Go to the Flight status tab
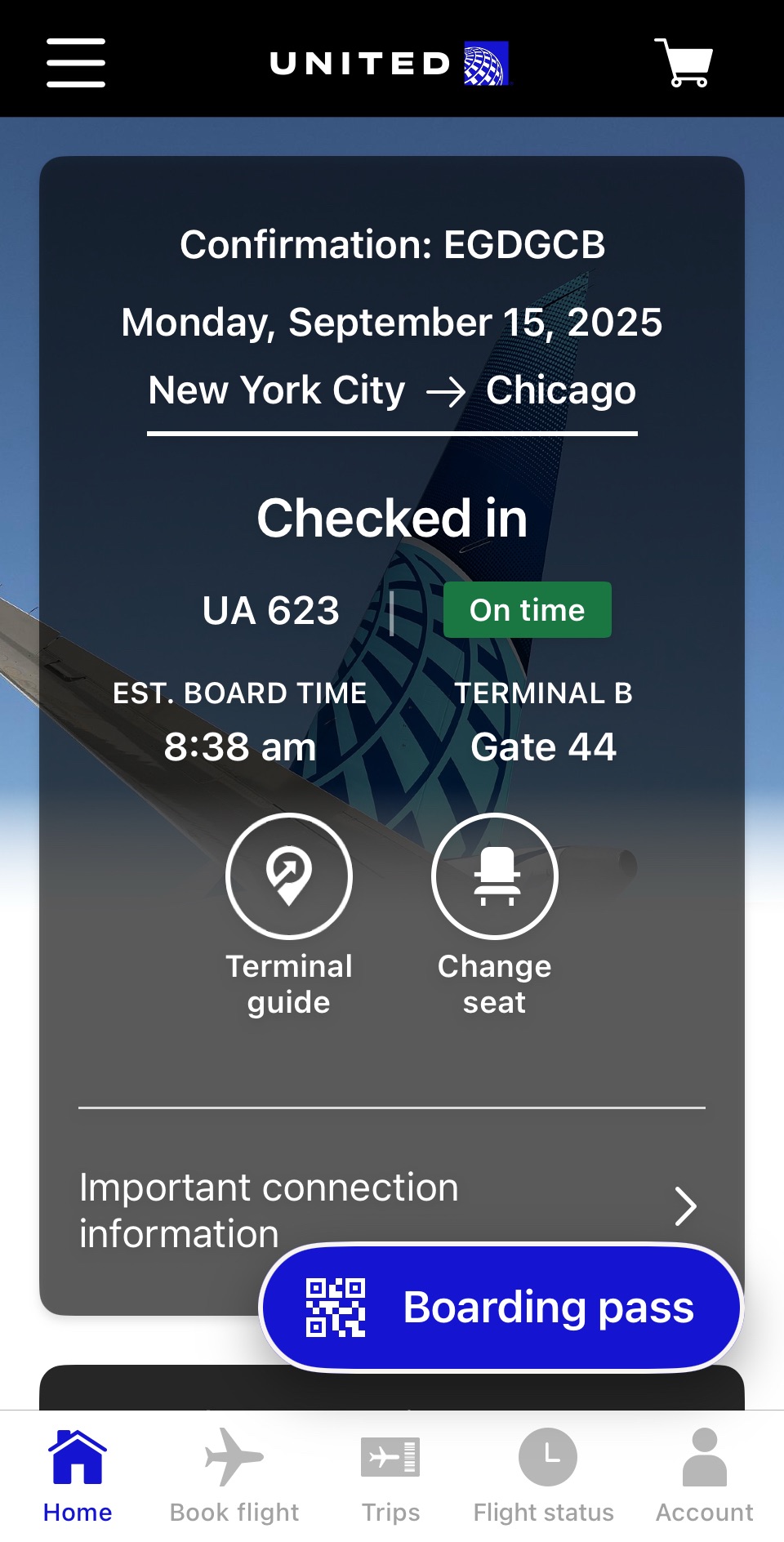Viewport: 784px width, 1542px height. [x=545, y=1476]
